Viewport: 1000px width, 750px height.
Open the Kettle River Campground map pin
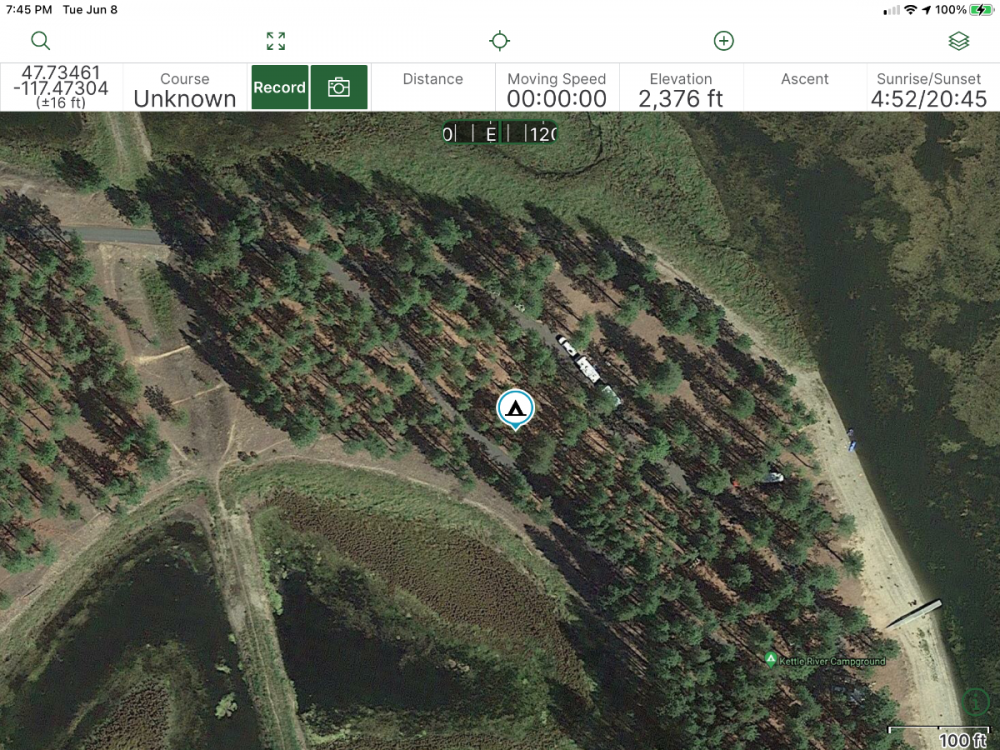click(x=770, y=659)
